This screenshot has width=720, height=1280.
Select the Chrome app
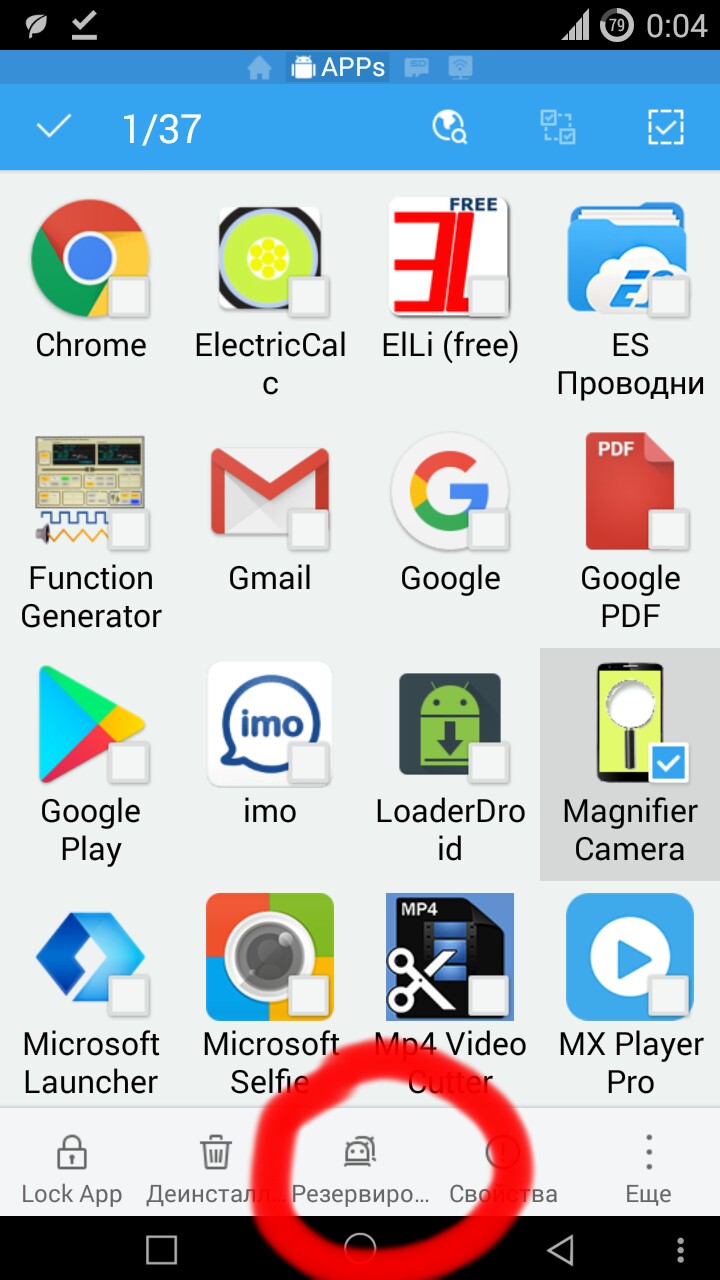90,281
